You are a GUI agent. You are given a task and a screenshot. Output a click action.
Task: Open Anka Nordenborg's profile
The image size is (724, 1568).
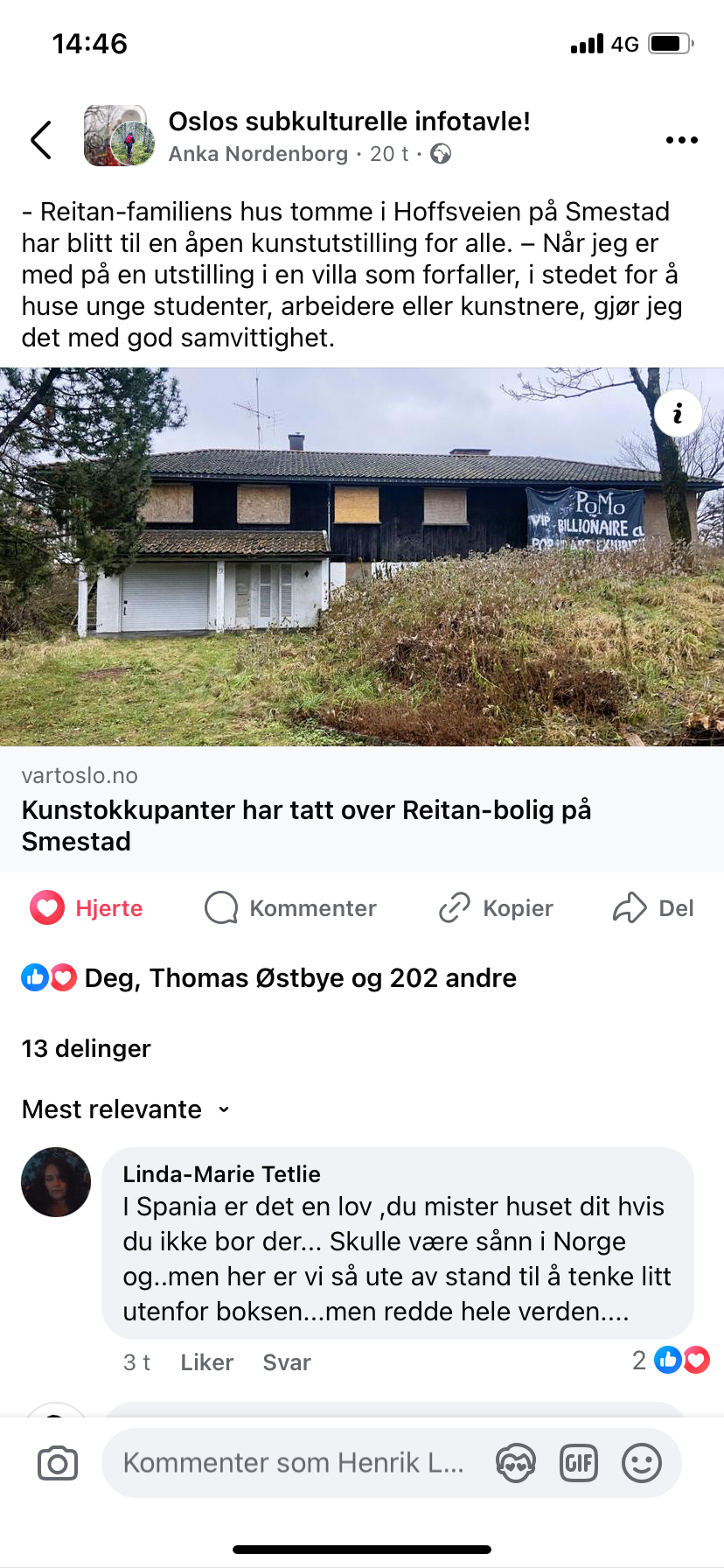(258, 154)
